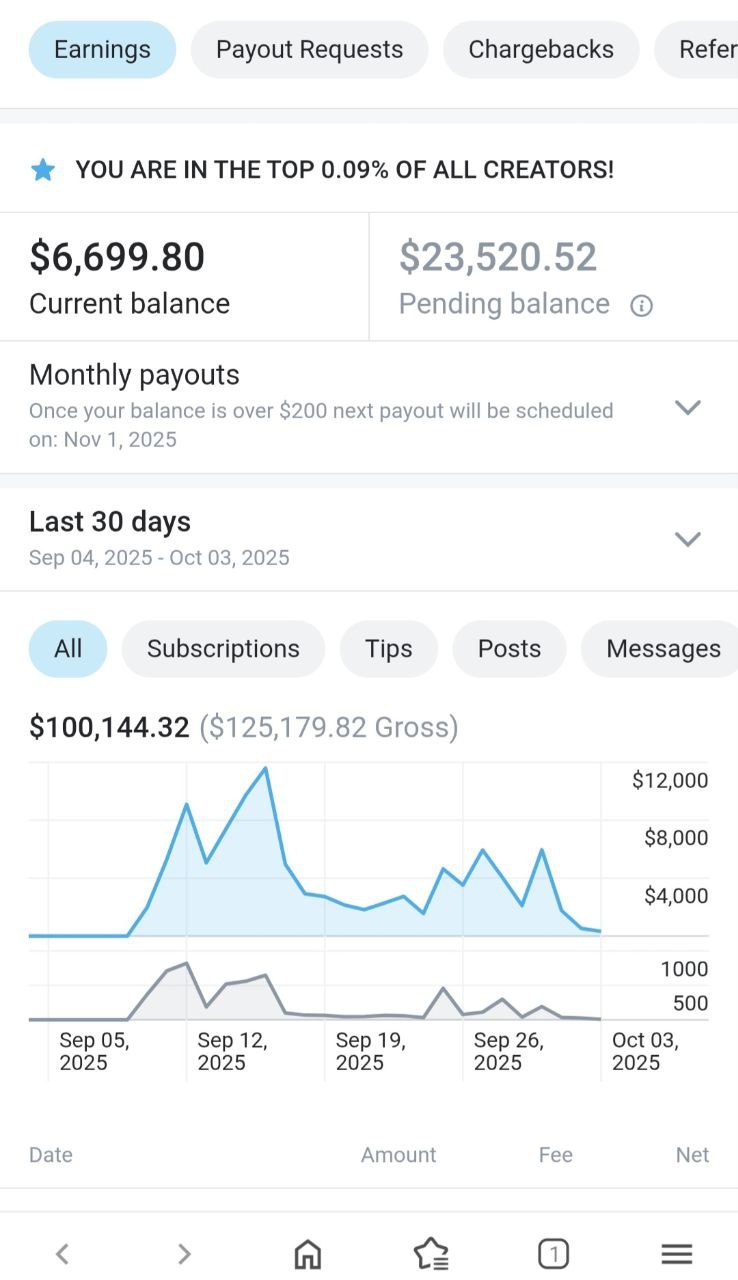Expand the Monthly payouts section
The image size is (738, 1280).
687,407
